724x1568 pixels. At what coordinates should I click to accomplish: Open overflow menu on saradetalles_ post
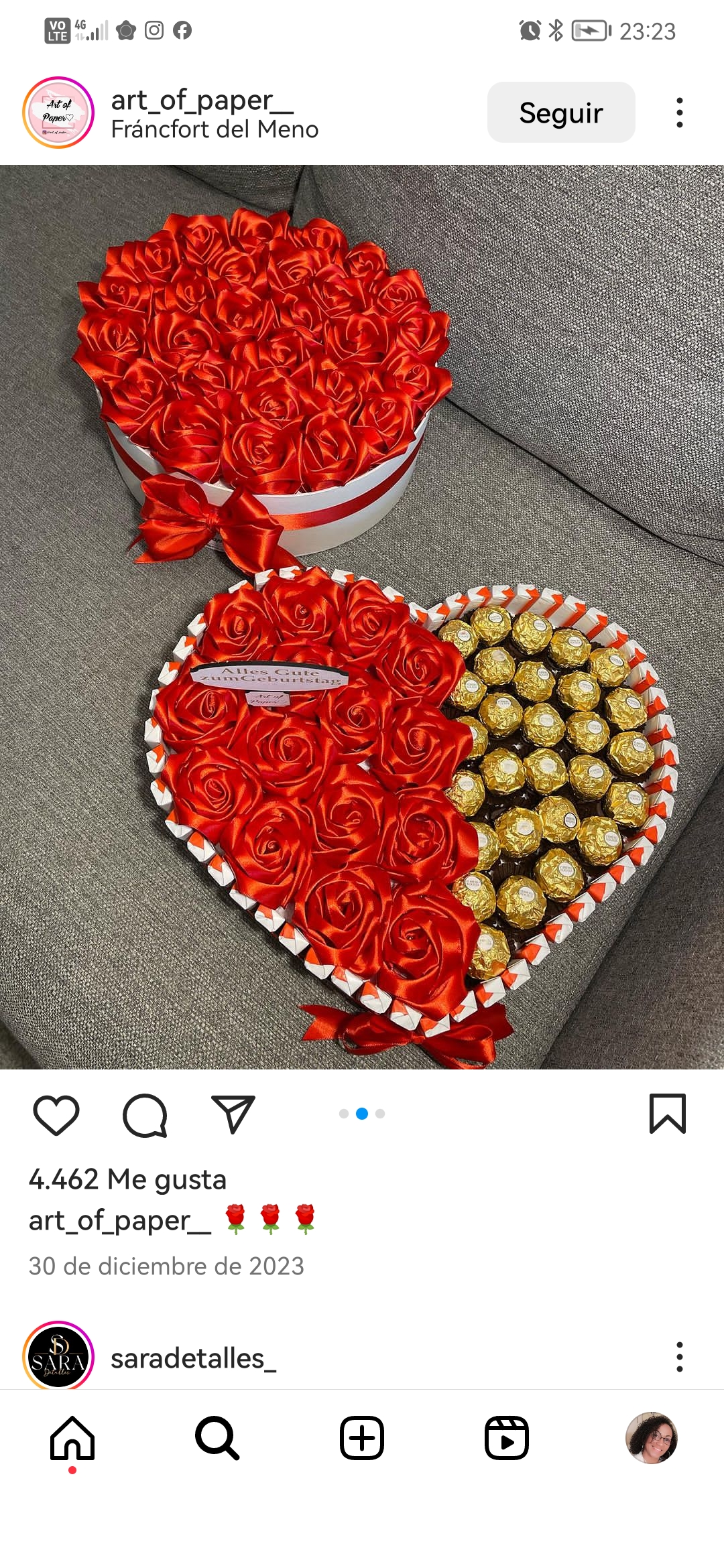pos(679,1357)
